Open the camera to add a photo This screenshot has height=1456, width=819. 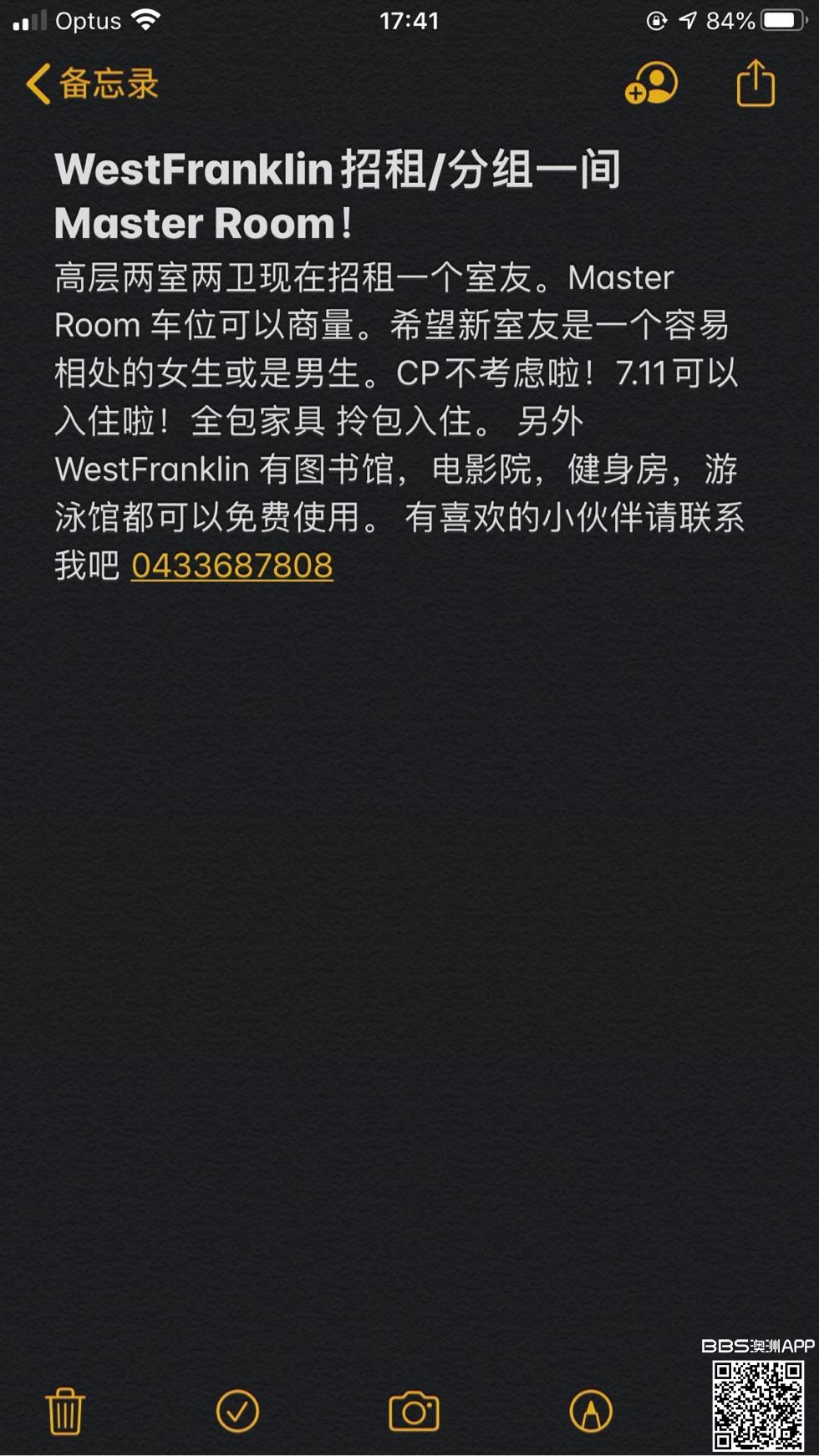pos(414,1412)
